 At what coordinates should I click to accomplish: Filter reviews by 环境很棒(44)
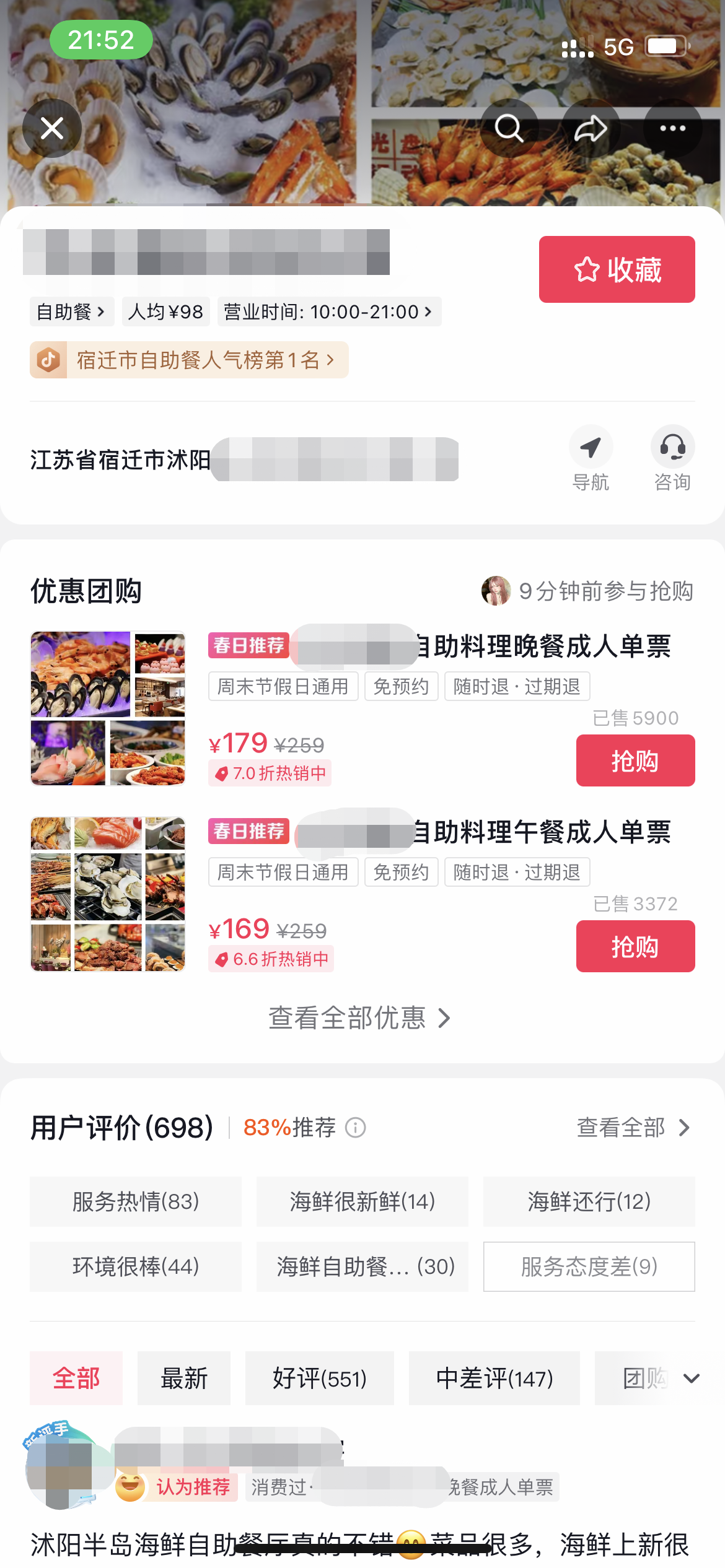136,1266
